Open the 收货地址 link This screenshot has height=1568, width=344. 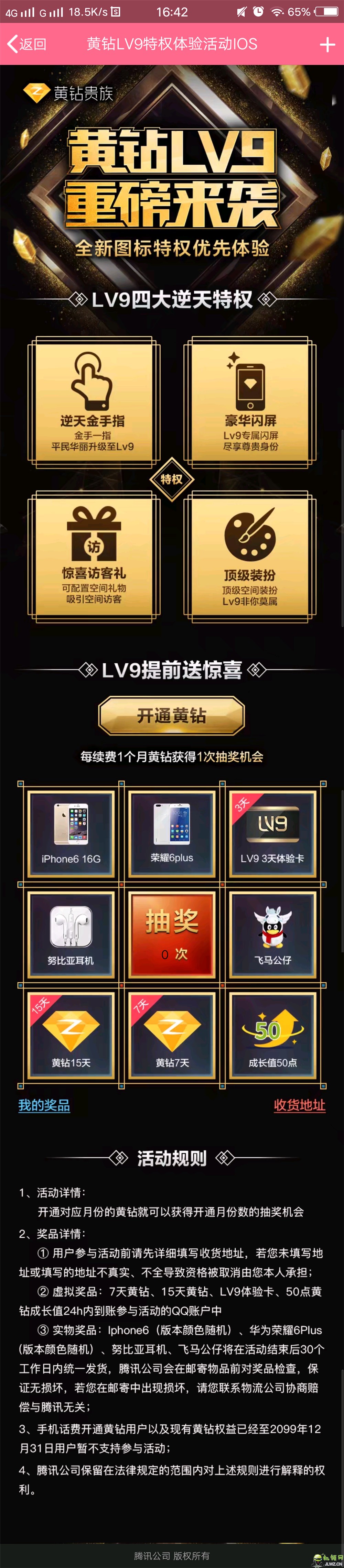pos(299,1105)
